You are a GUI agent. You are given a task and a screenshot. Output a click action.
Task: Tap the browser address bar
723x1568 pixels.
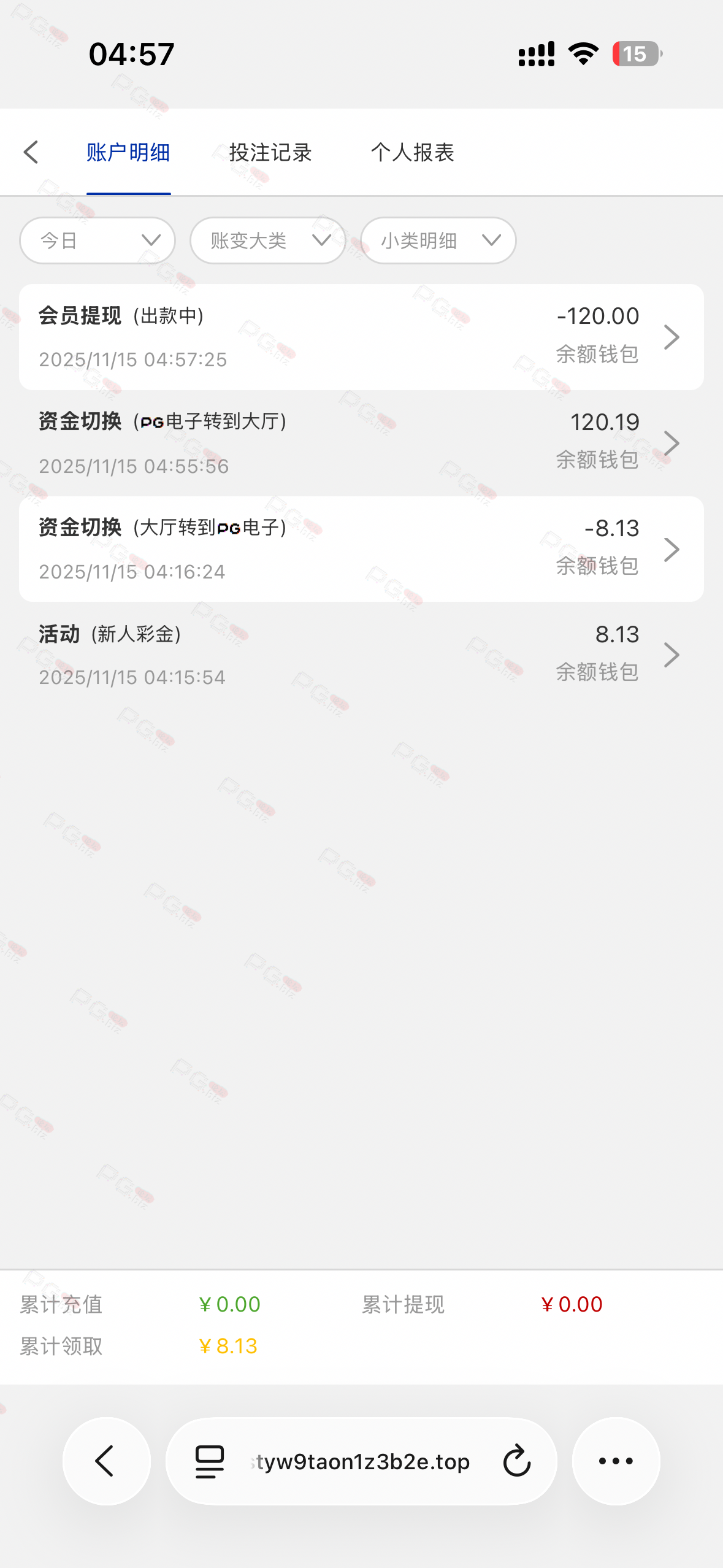point(362,1461)
